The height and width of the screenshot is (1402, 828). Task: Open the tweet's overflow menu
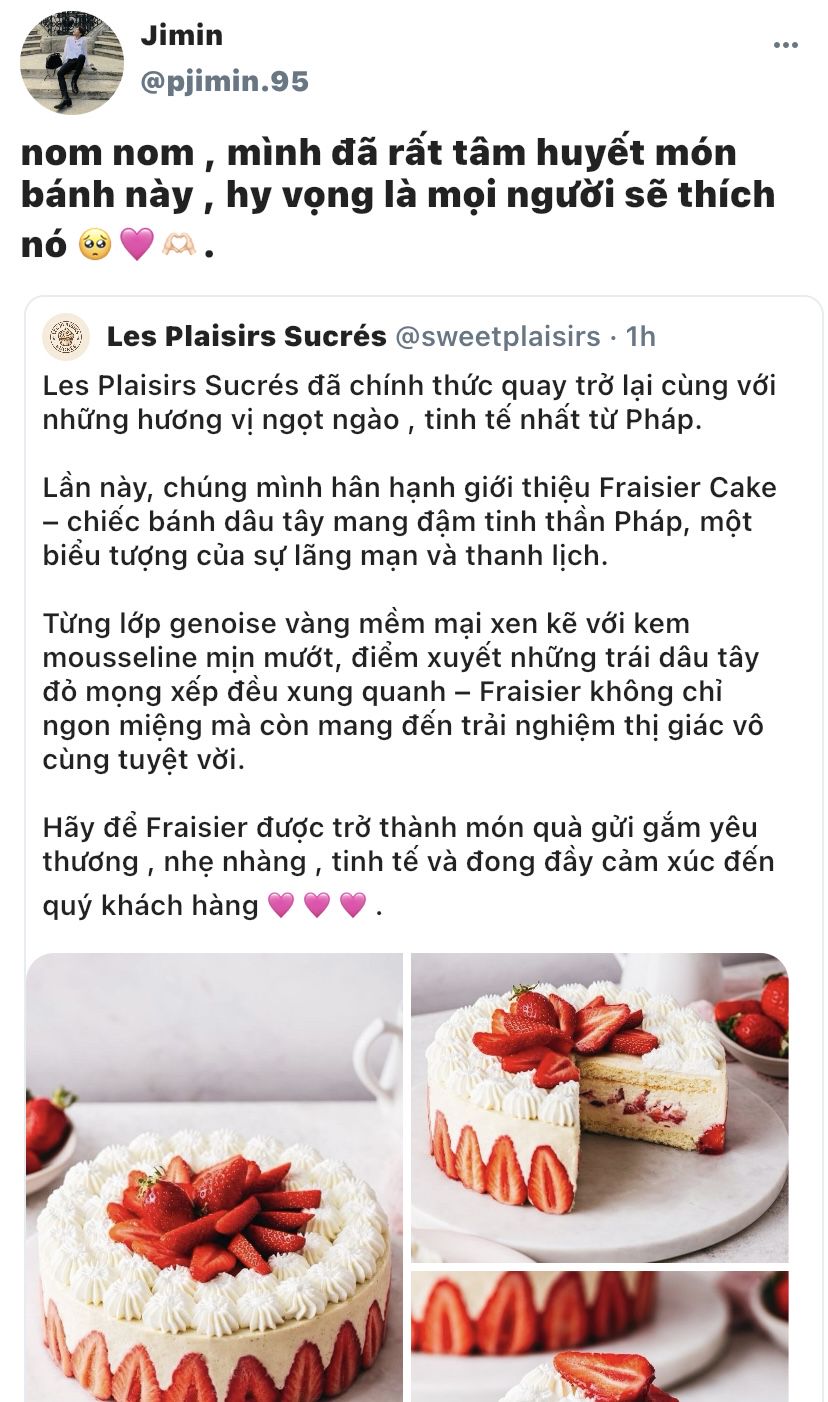pyautogui.click(x=787, y=45)
